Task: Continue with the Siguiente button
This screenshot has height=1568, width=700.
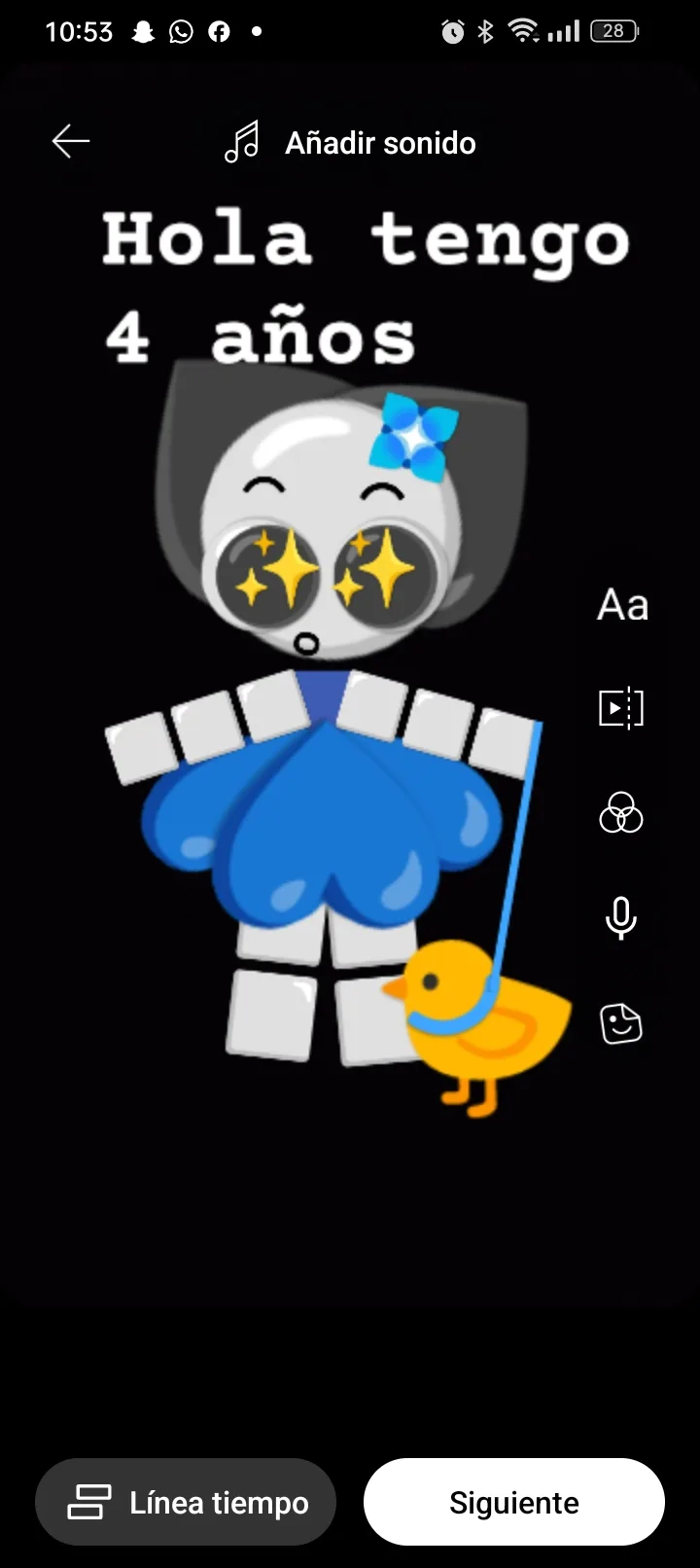Action: (513, 1502)
